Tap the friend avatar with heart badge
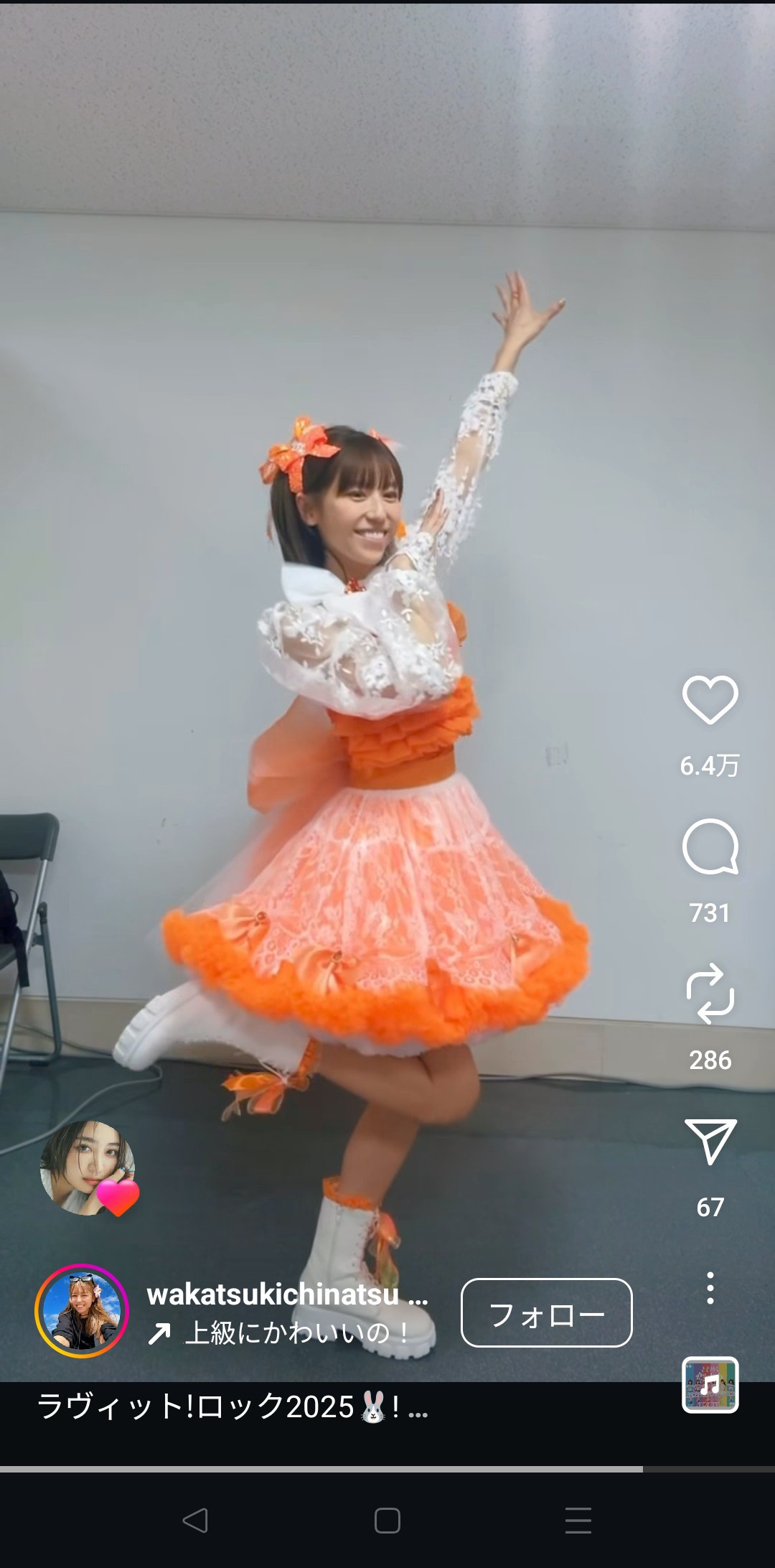 89,1168
